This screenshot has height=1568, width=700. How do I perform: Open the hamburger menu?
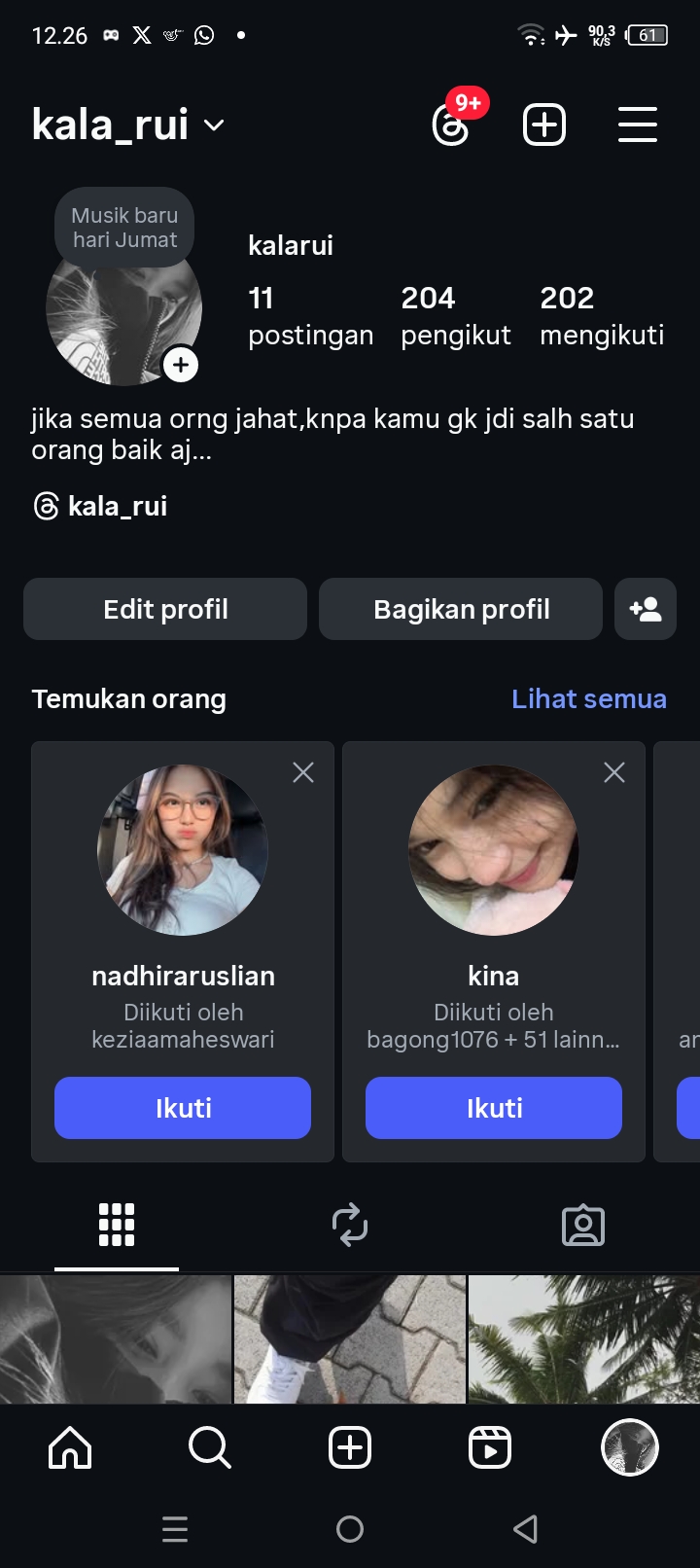click(x=638, y=125)
